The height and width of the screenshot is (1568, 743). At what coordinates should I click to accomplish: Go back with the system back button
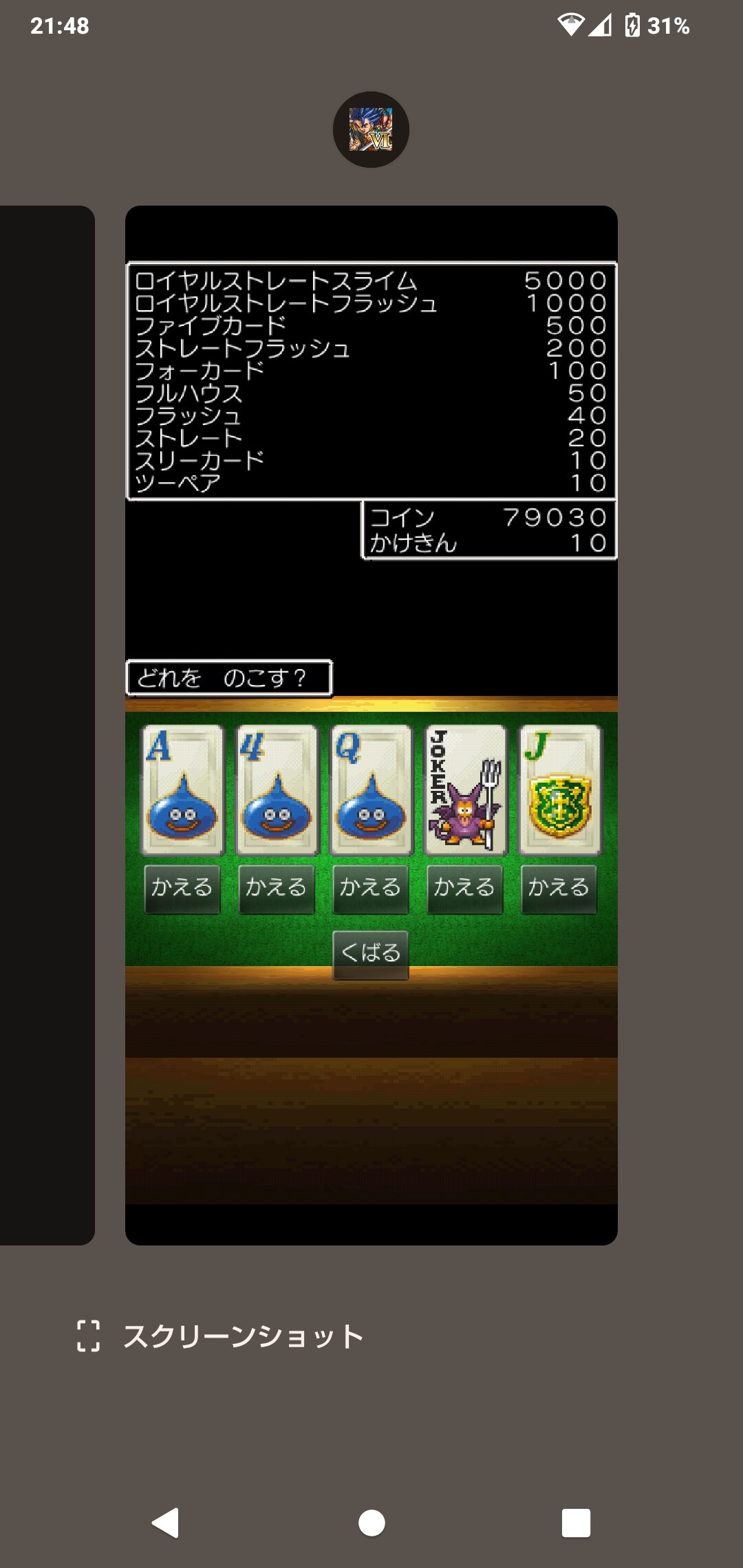pos(165,1523)
